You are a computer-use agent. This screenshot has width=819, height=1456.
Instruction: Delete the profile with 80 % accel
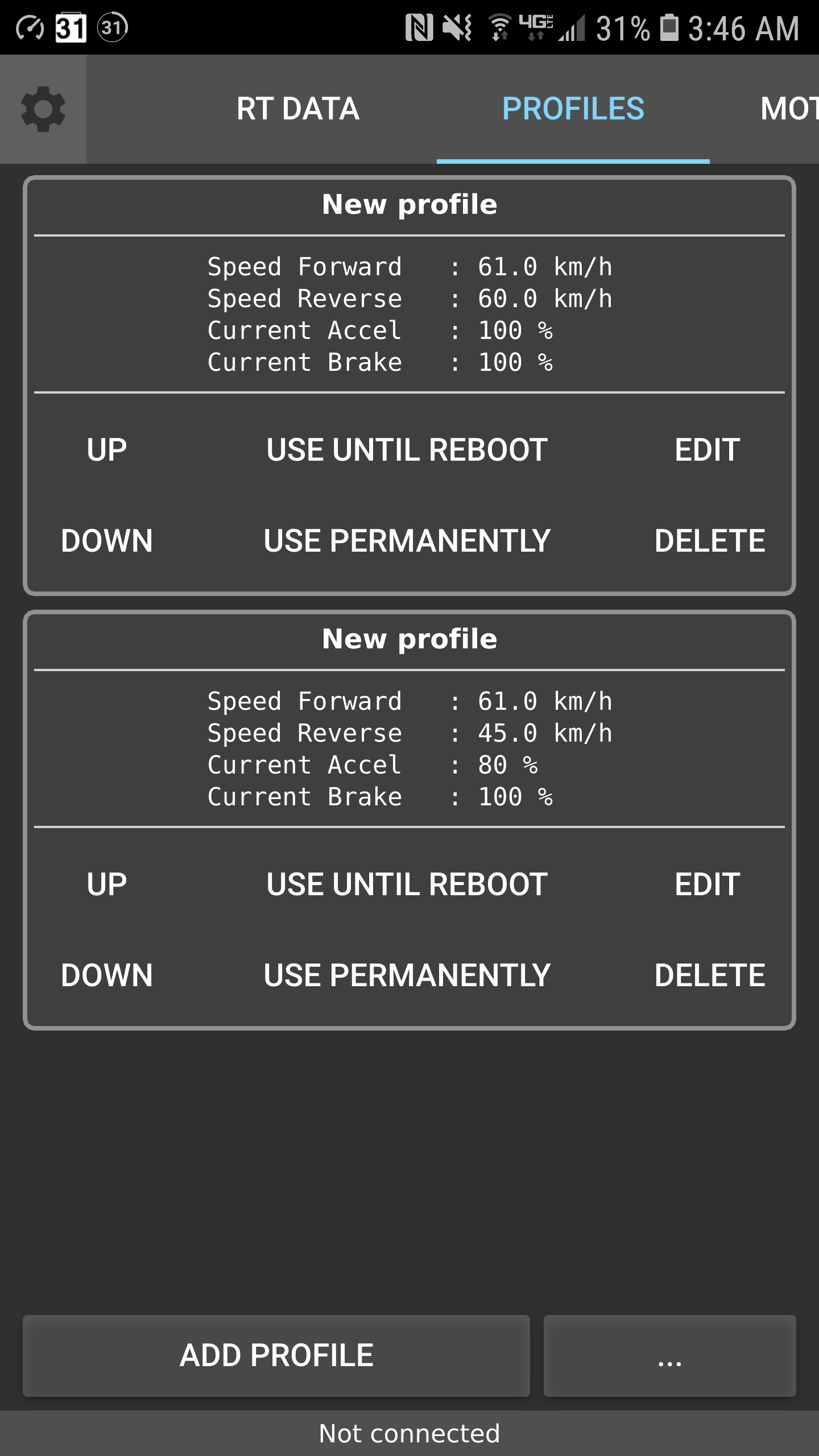(x=709, y=975)
